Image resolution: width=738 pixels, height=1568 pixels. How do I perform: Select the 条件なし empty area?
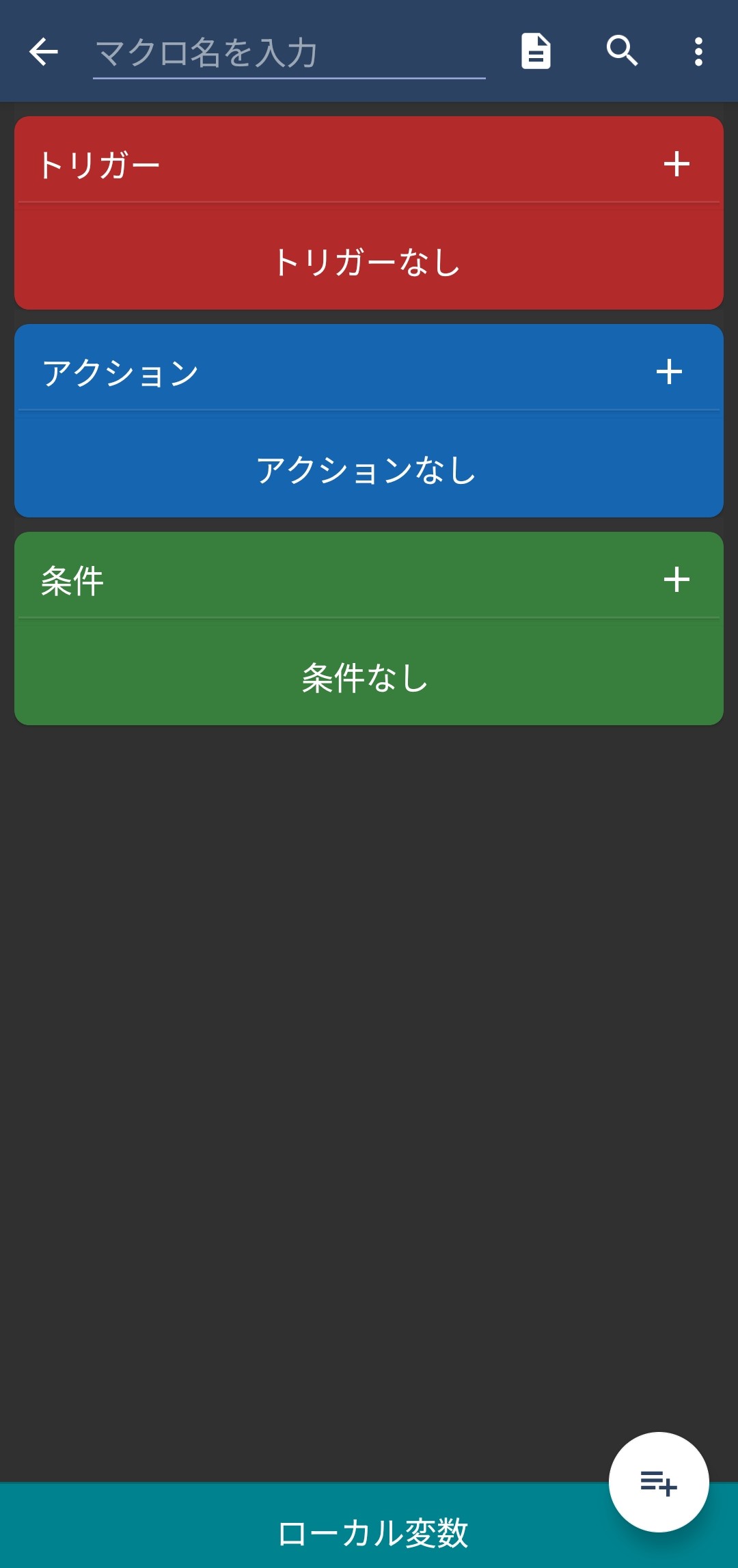(368, 678)
